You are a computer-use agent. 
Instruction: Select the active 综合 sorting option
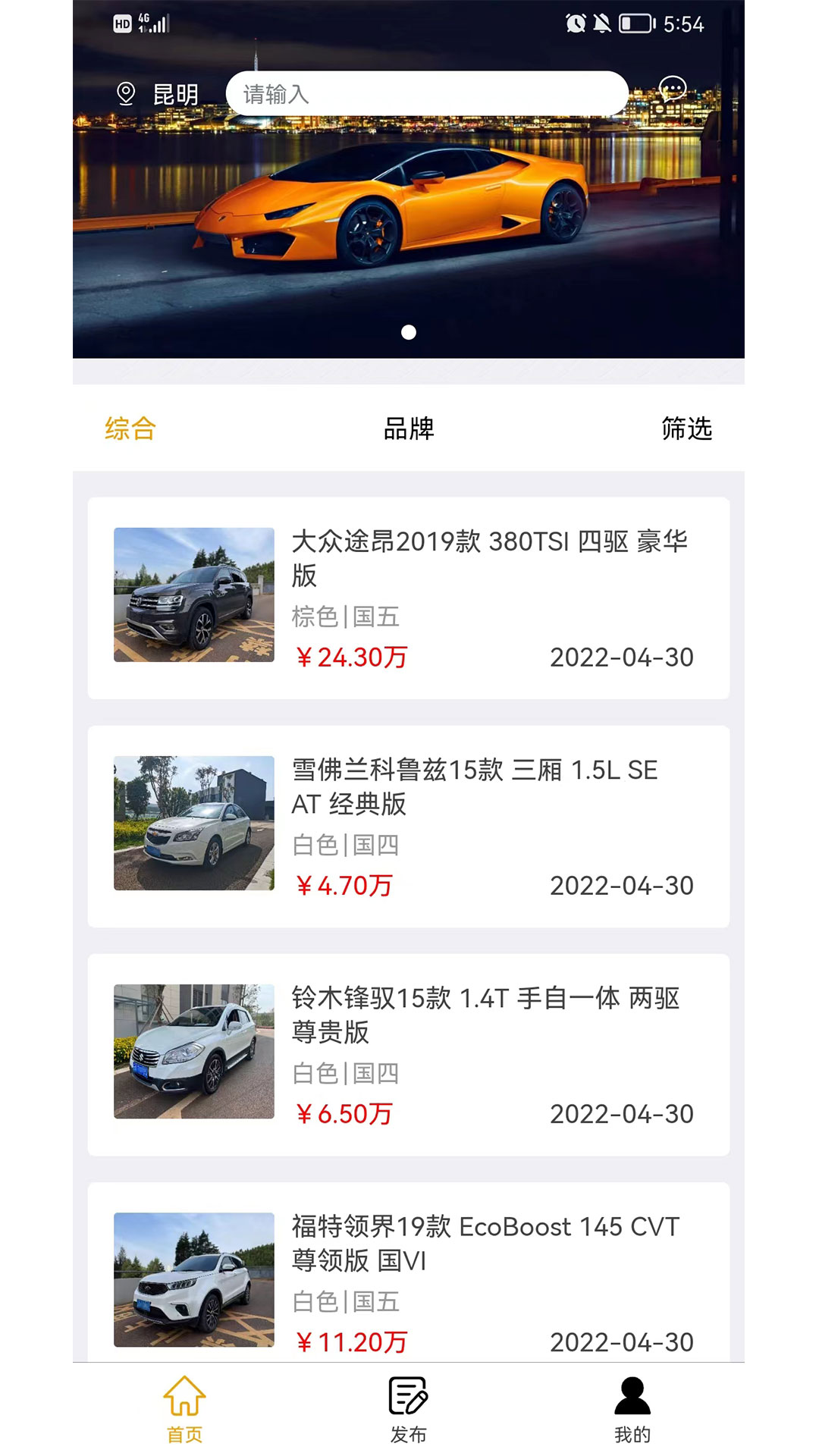coord(130,429)
